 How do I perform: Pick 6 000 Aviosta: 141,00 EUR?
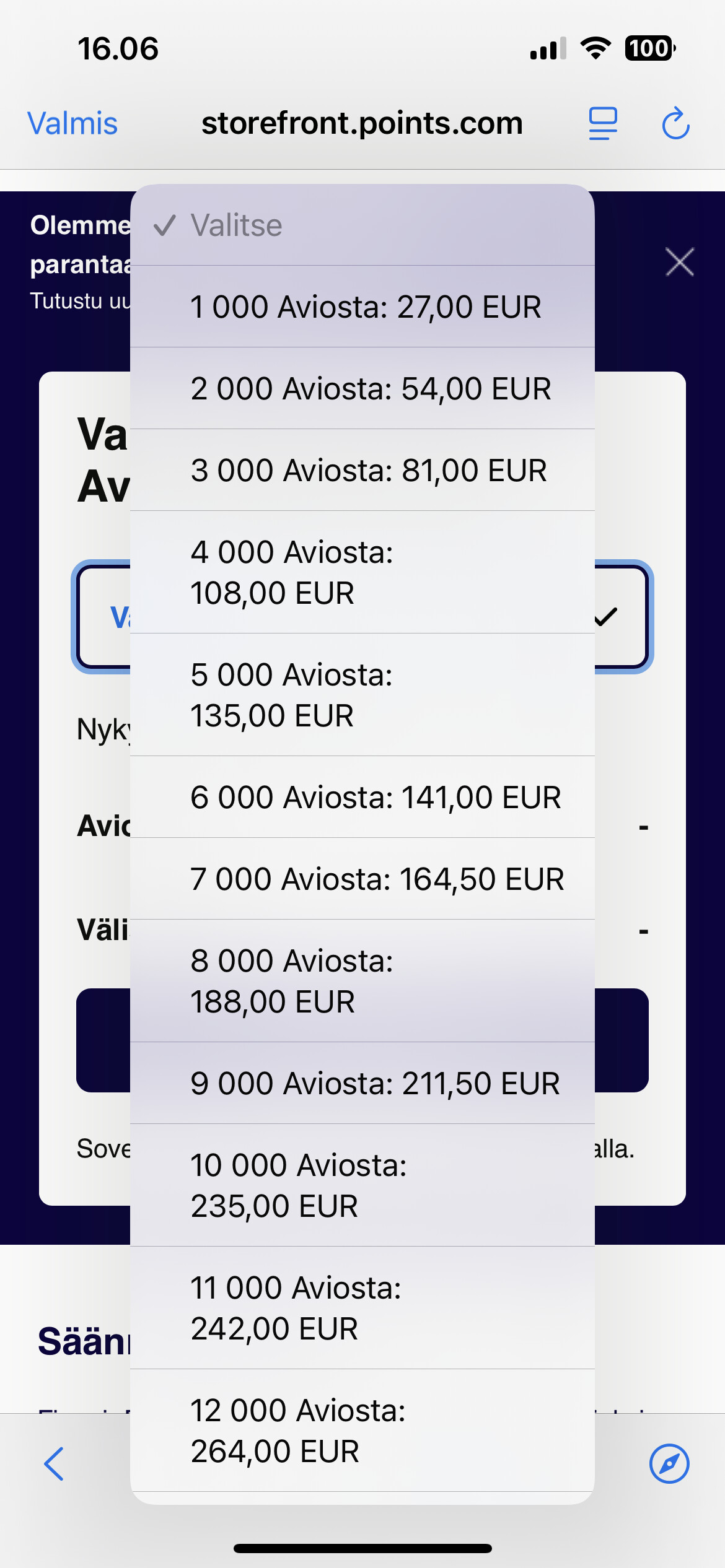(362, 797)
